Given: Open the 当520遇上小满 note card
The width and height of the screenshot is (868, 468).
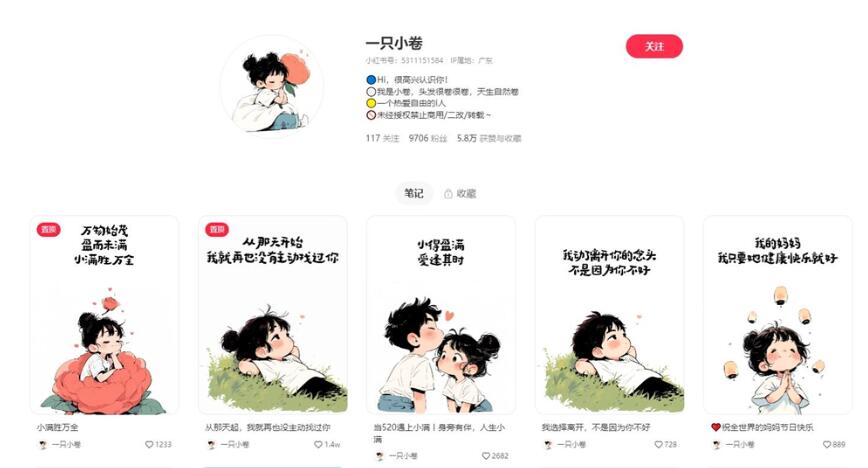Looking at the screenshot, I should click(x=440, y=315).
